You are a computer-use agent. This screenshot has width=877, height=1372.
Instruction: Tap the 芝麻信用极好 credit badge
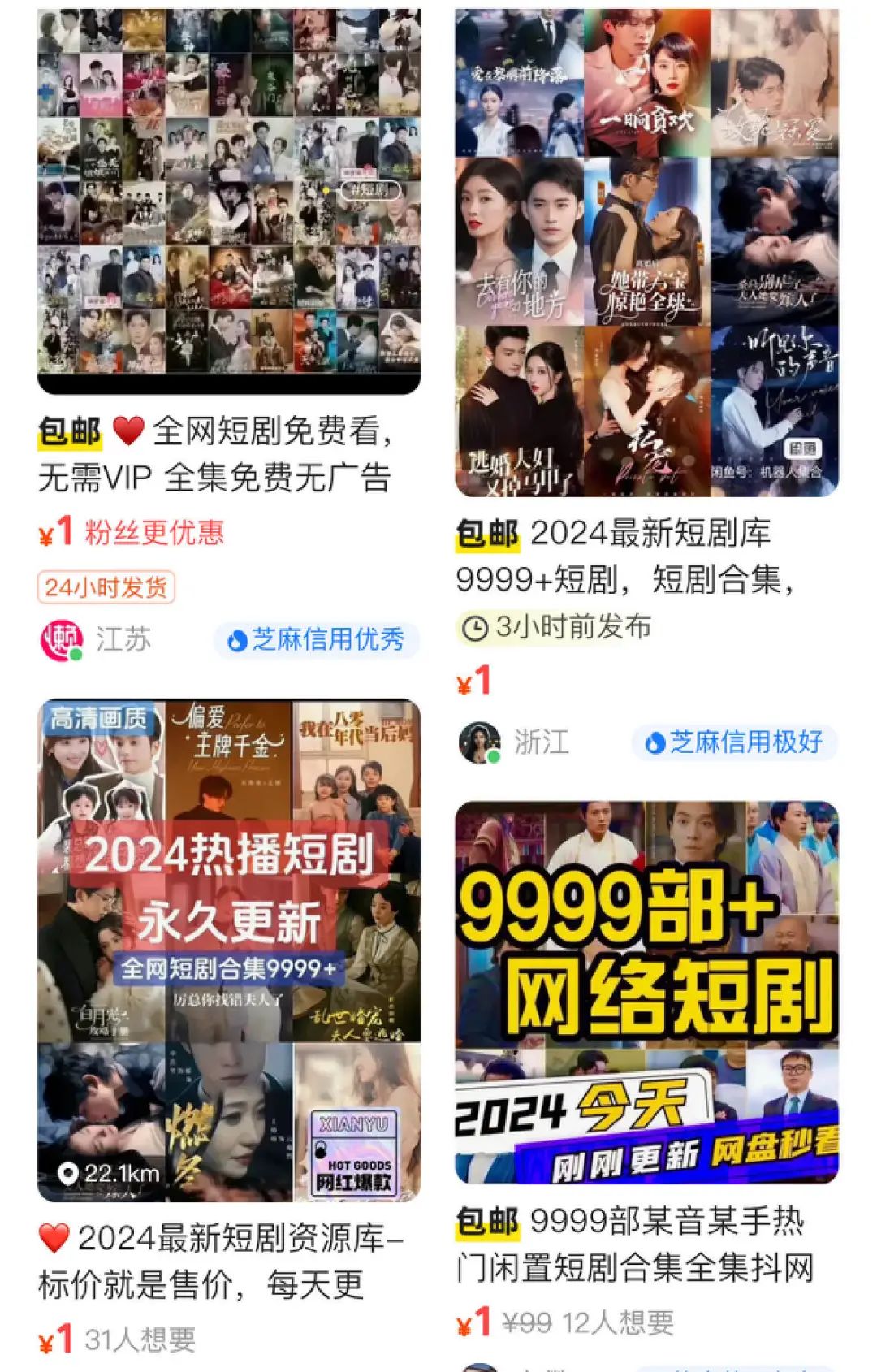[x=735, y=742]
